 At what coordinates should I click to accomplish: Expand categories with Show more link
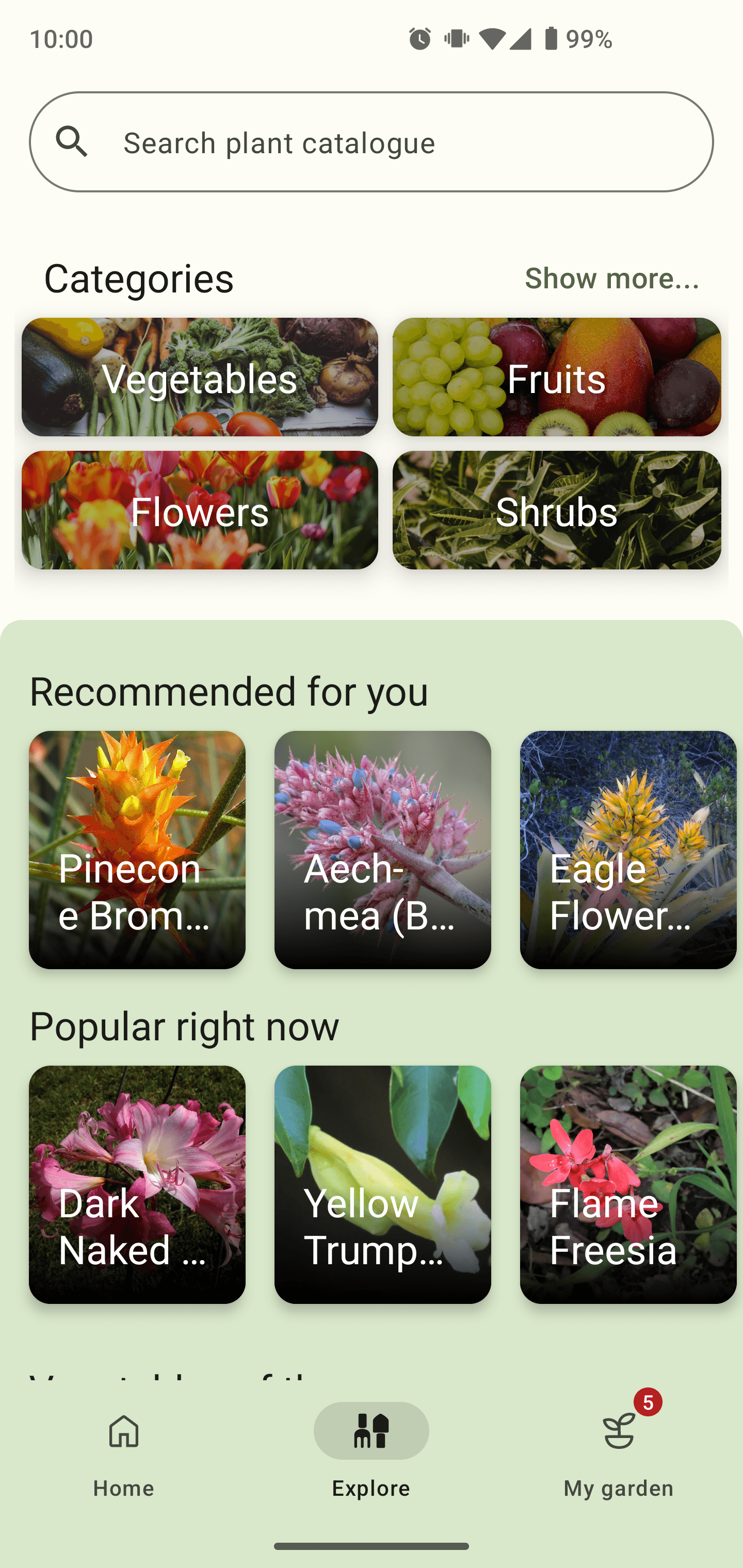(611, 279)
